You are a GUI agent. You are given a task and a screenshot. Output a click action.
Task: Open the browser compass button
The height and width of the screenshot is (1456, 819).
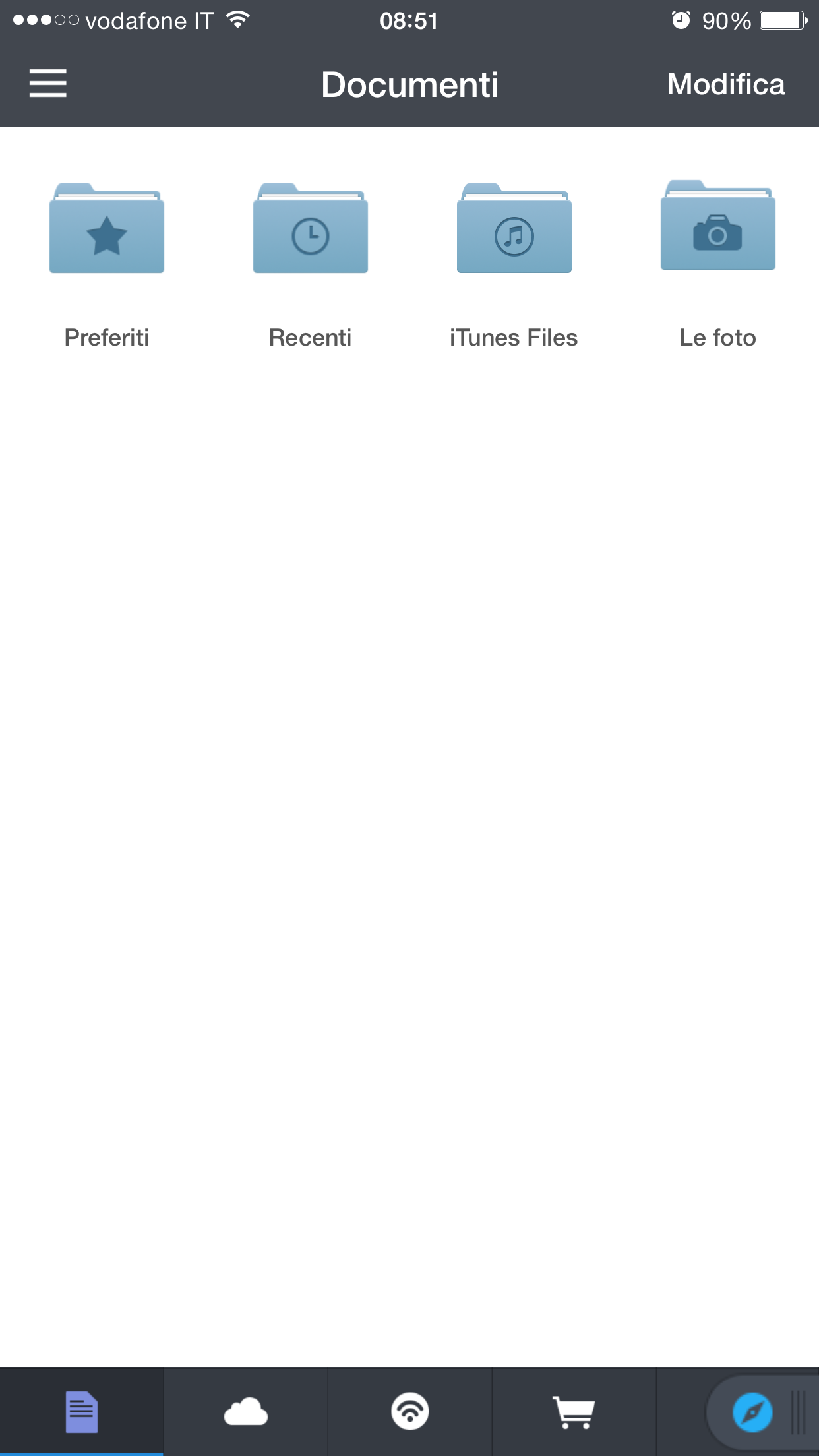point(752,1412)
